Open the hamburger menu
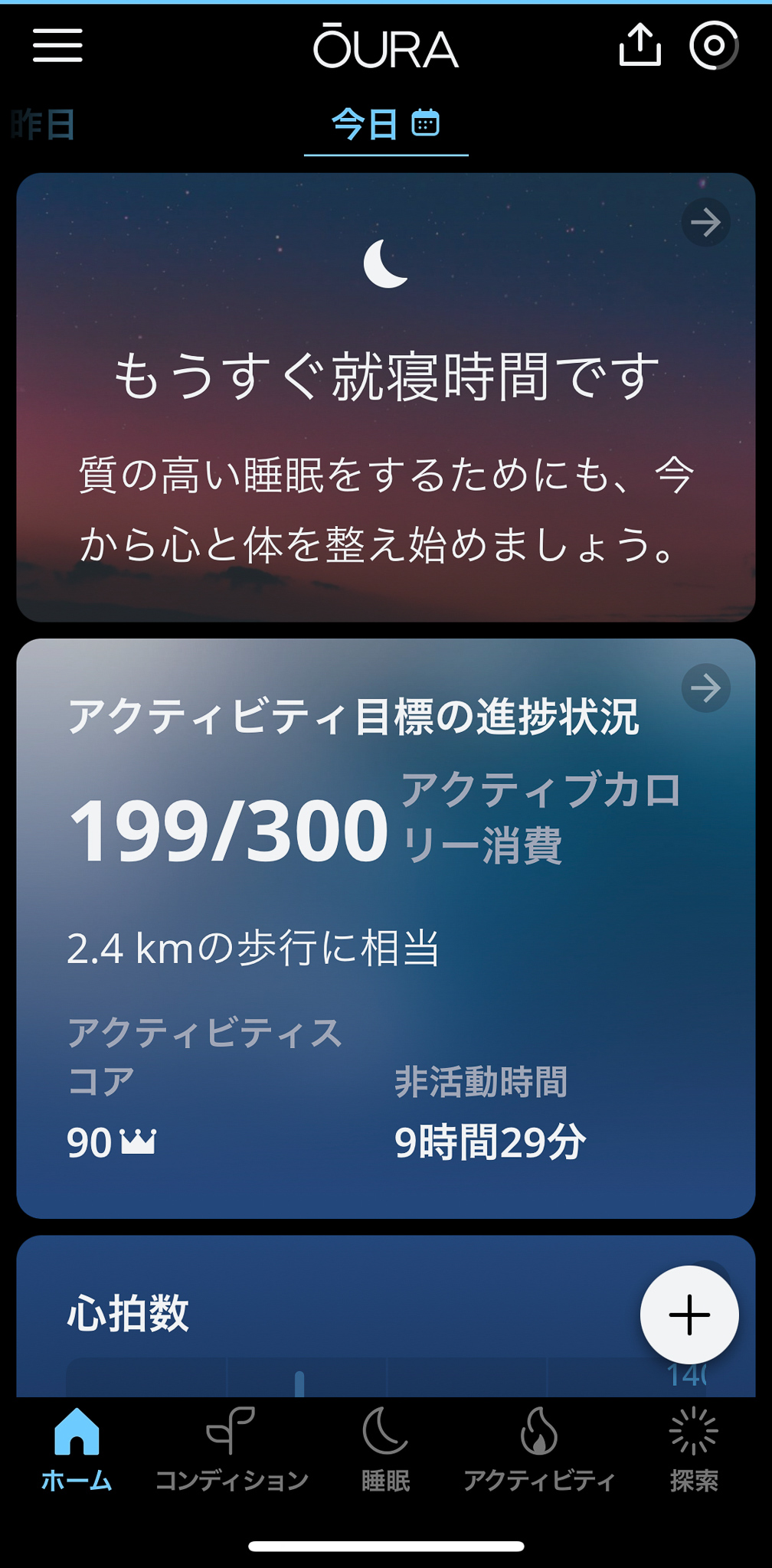The height and width of the screenshot is (1568, 772). [57, 46]
